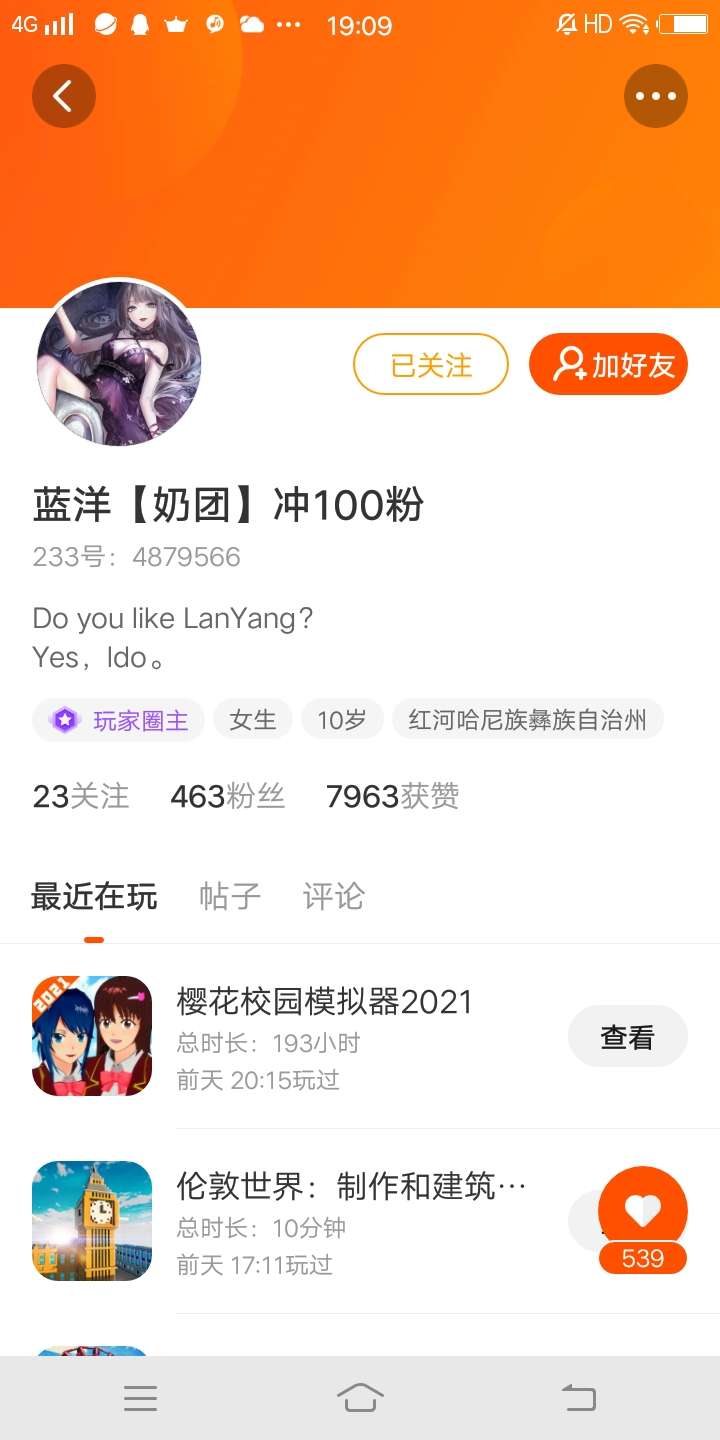
Task: Go back using the top arrow
Action: click(x=64, y=96)
